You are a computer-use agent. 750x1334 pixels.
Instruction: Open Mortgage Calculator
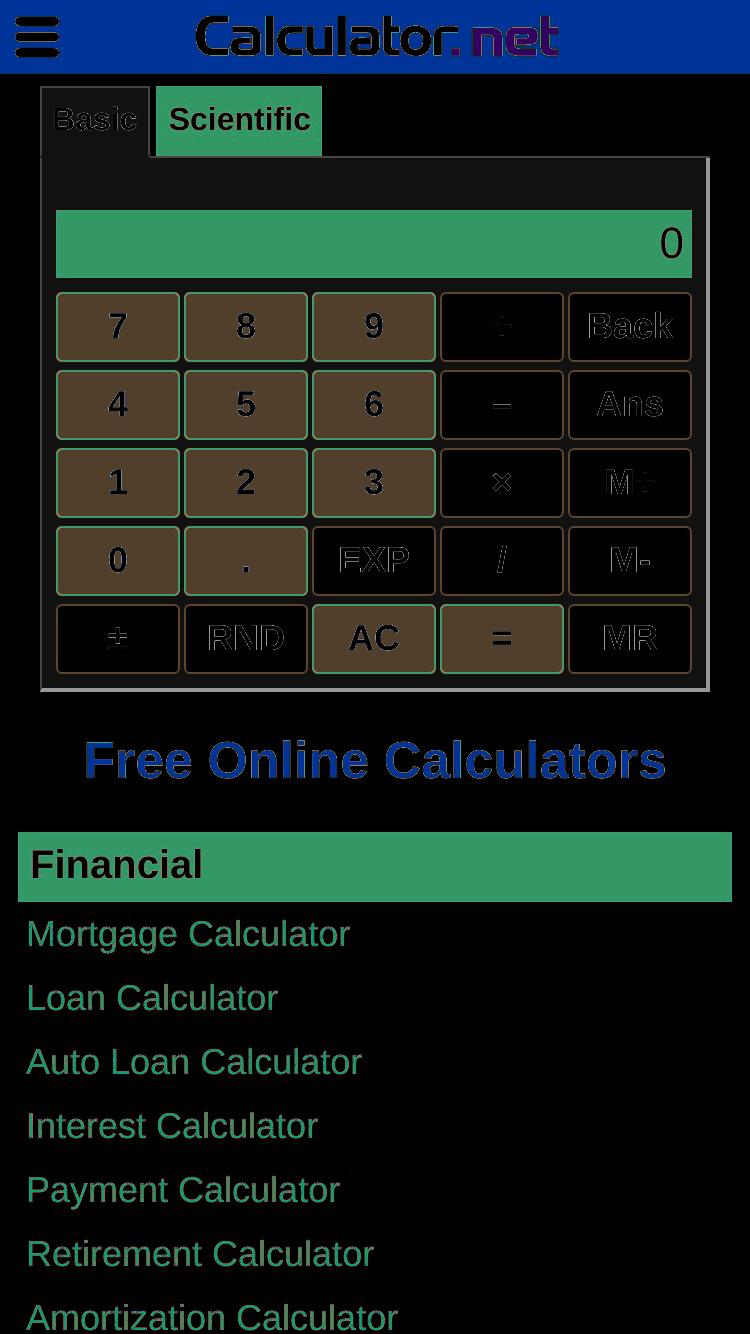pyautogui.click(x=188, y=934)
